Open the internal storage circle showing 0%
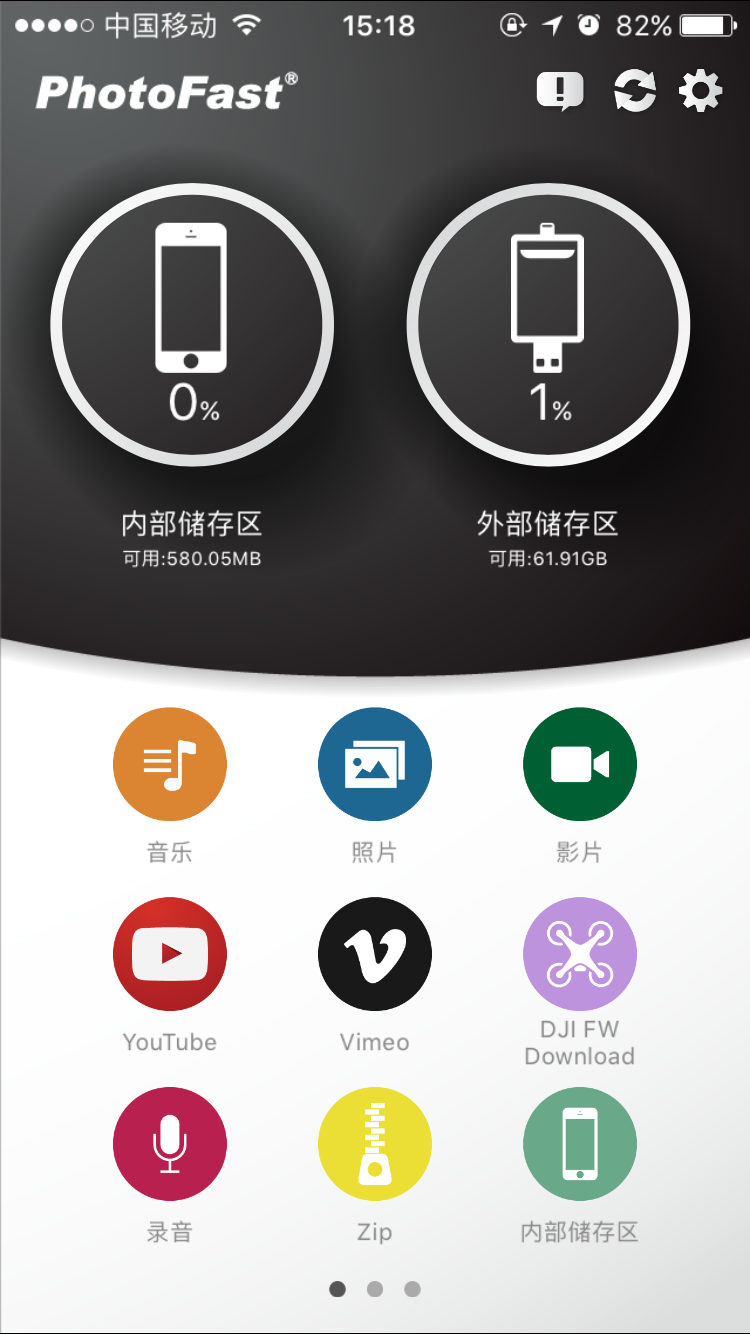The width and height of the screenshot is (750, 1334). click(x=192, y=325)
